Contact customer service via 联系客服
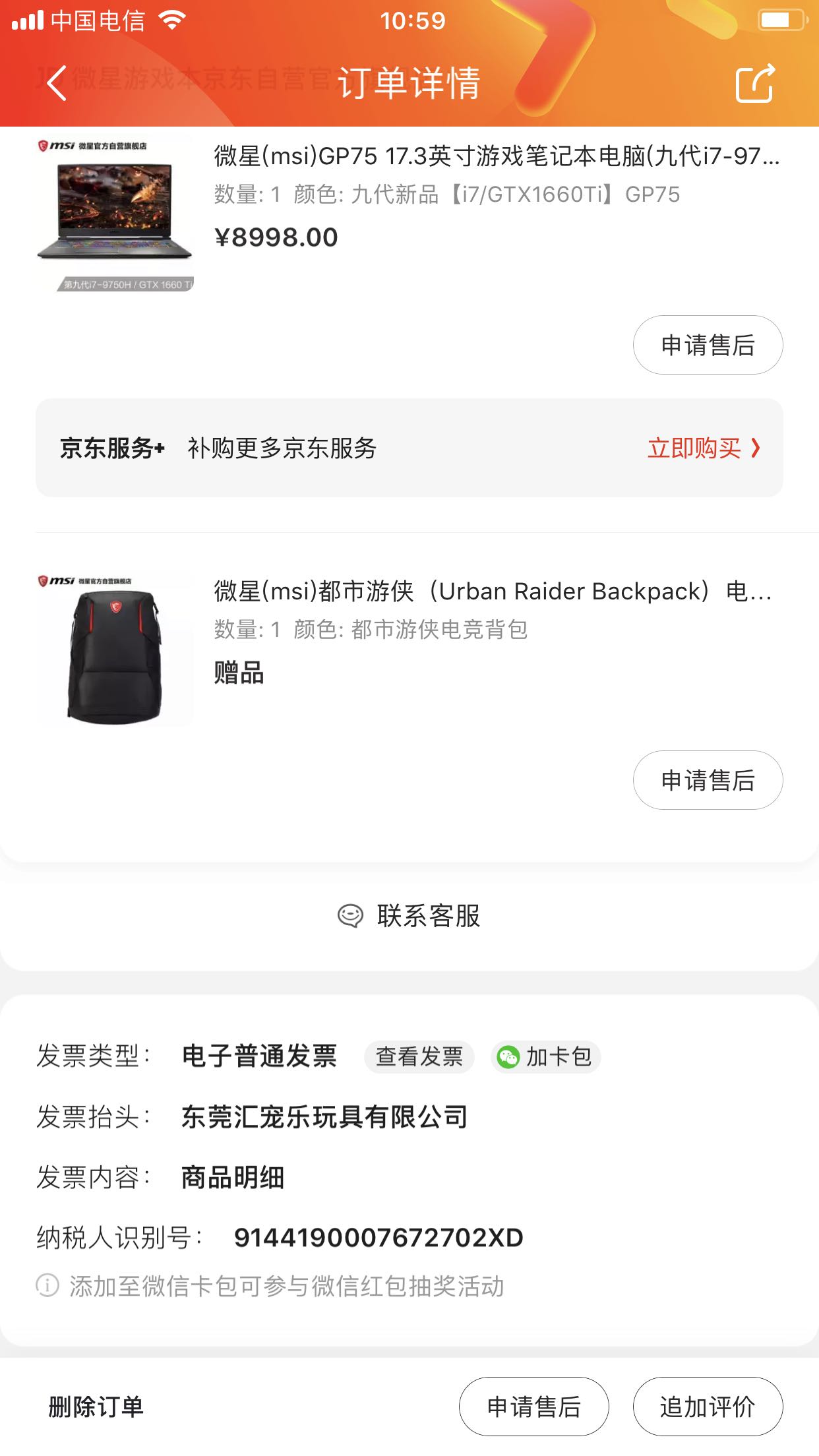 [x=409, y=915]
